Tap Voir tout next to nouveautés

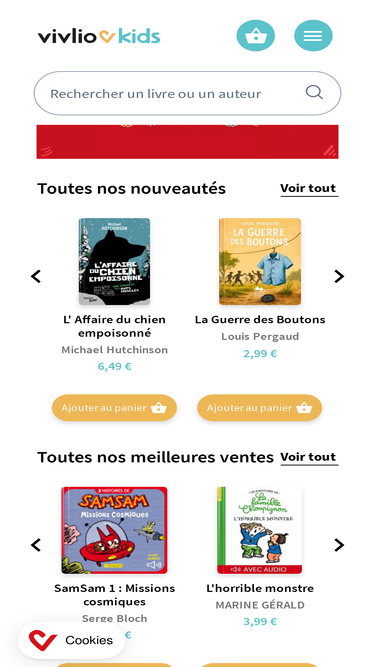tap(309, 188)
